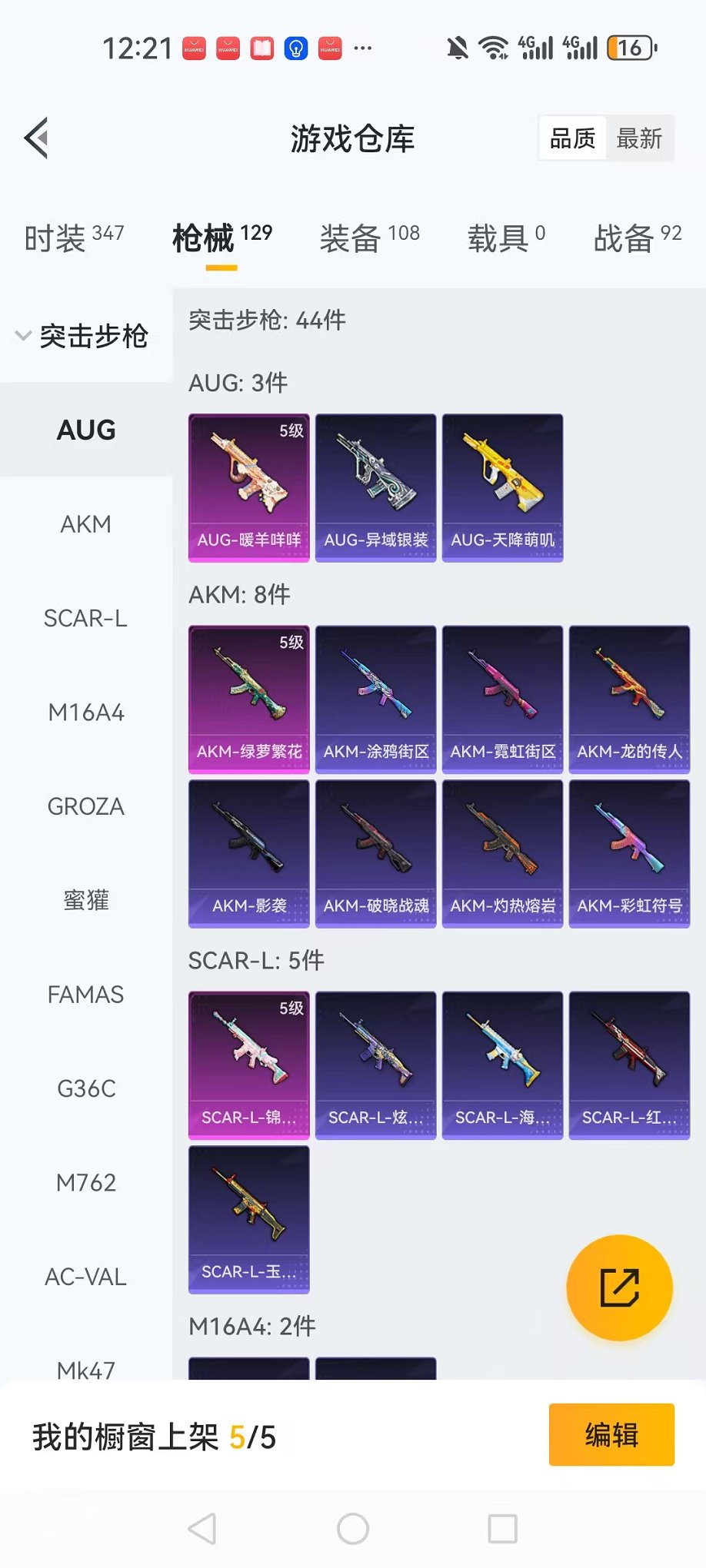Switch to the 装备 tab
The image size is (706, 1568).
[x=369, y=238]
